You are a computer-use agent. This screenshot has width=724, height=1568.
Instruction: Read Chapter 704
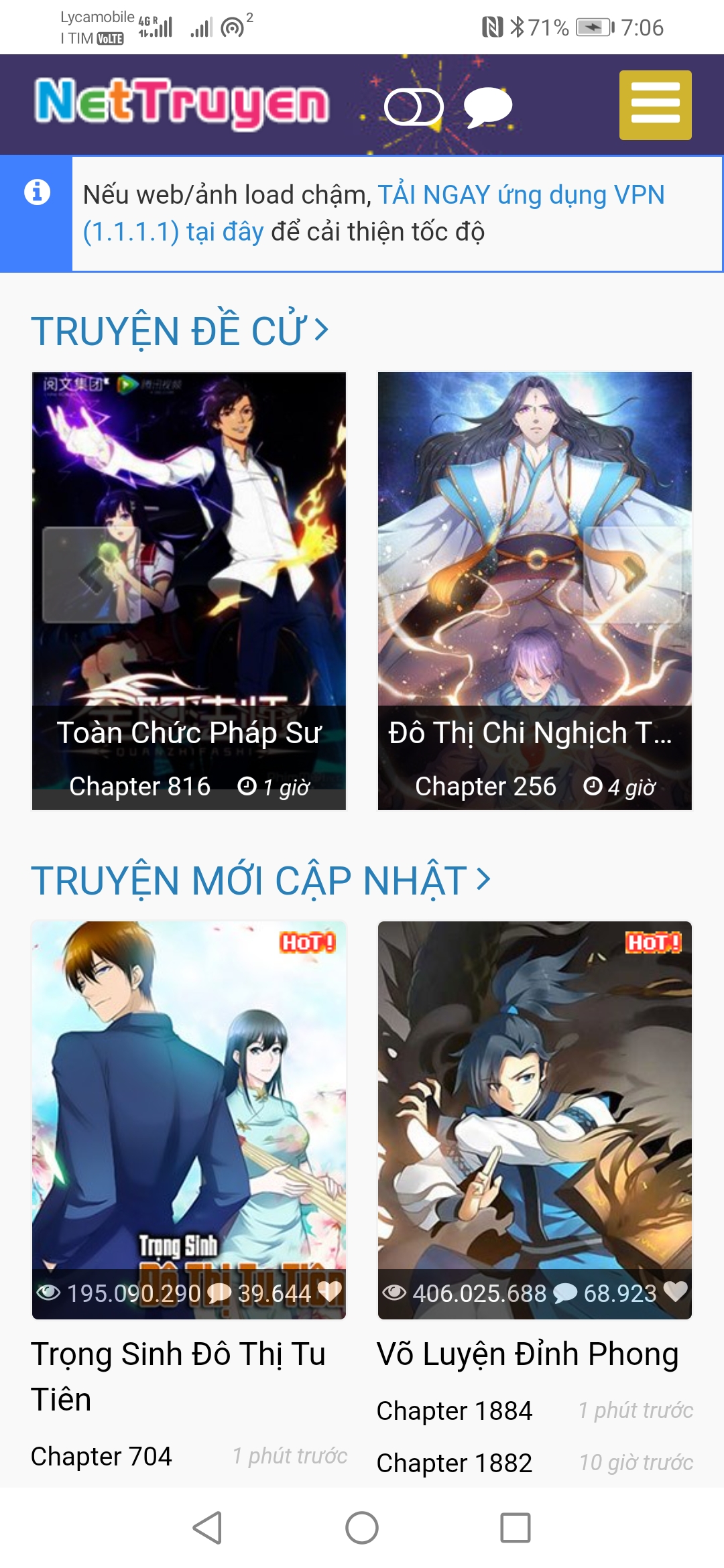[x=102, y=1456]
